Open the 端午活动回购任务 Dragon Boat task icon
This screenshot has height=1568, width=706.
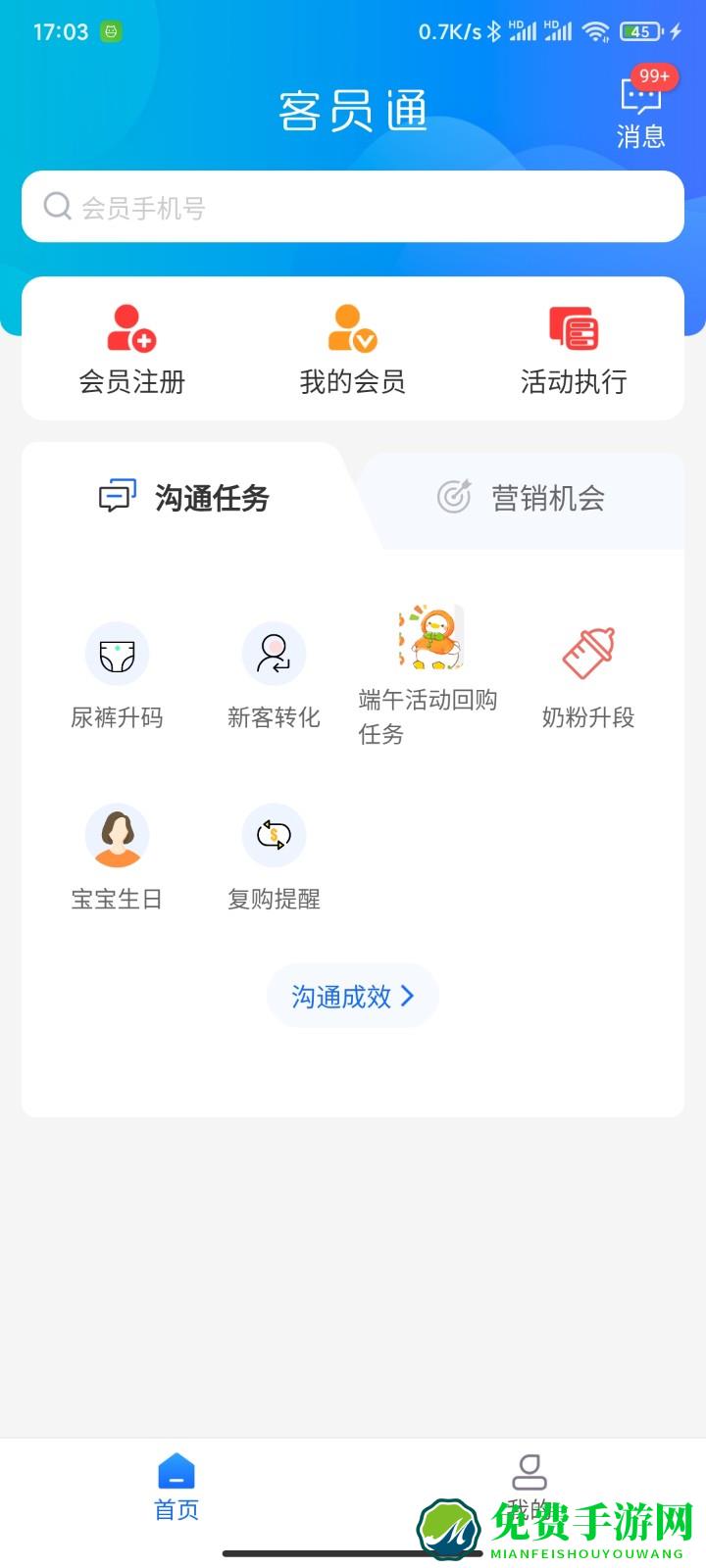[x=429, y=639]
